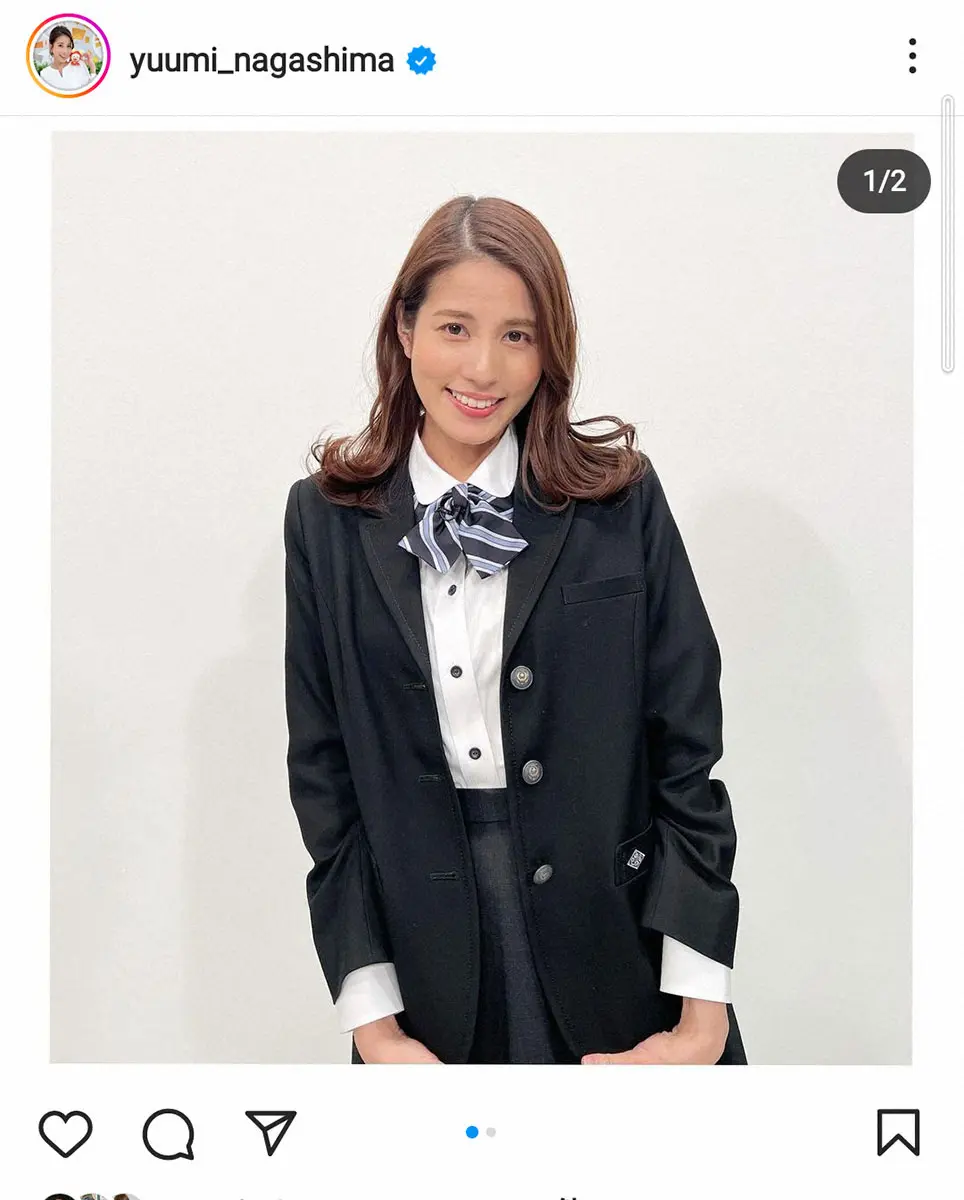The width and height of the screenshot is (964, 1200).
Task: Bookmark this post
Action: tap(897, 1133)
